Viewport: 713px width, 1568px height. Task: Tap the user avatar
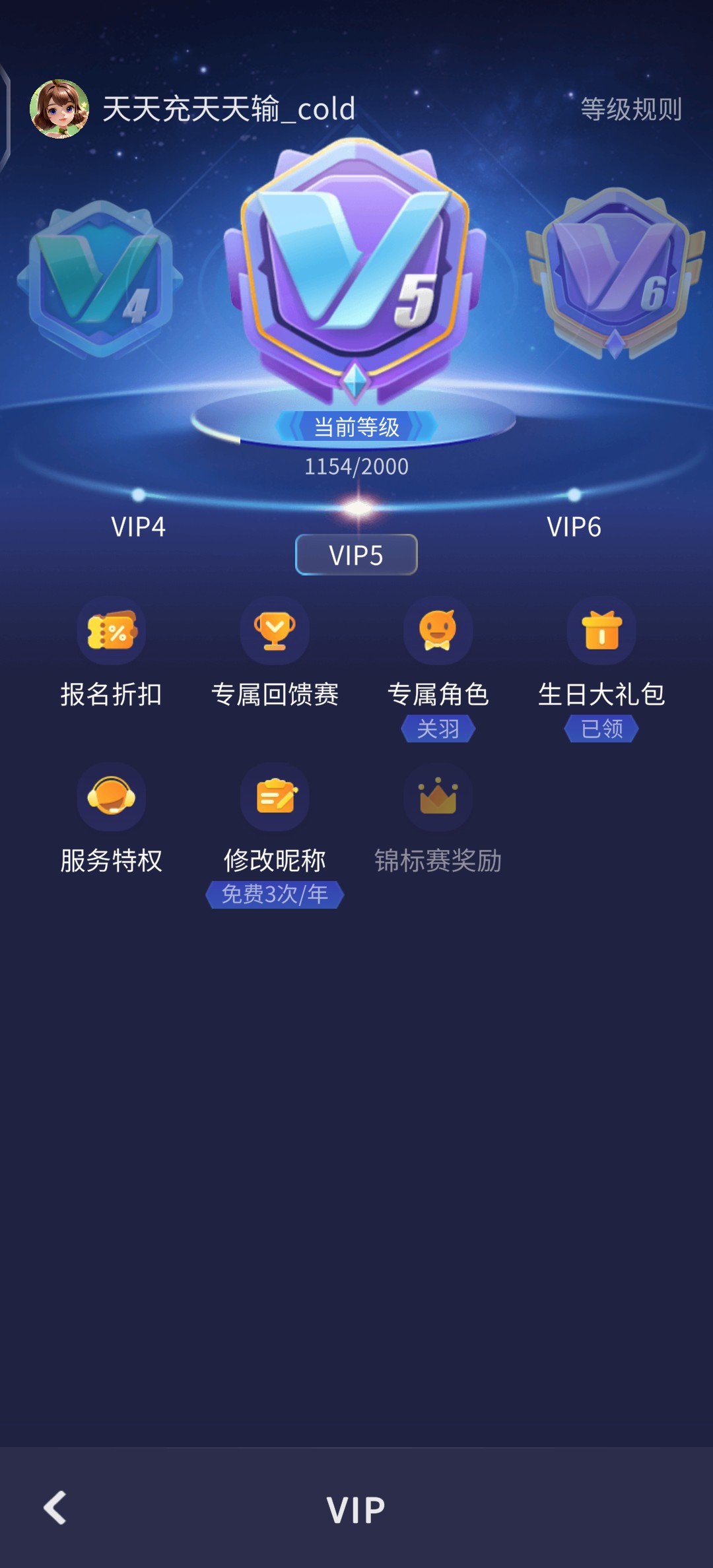pyautogui.click(x=59, y=109)
